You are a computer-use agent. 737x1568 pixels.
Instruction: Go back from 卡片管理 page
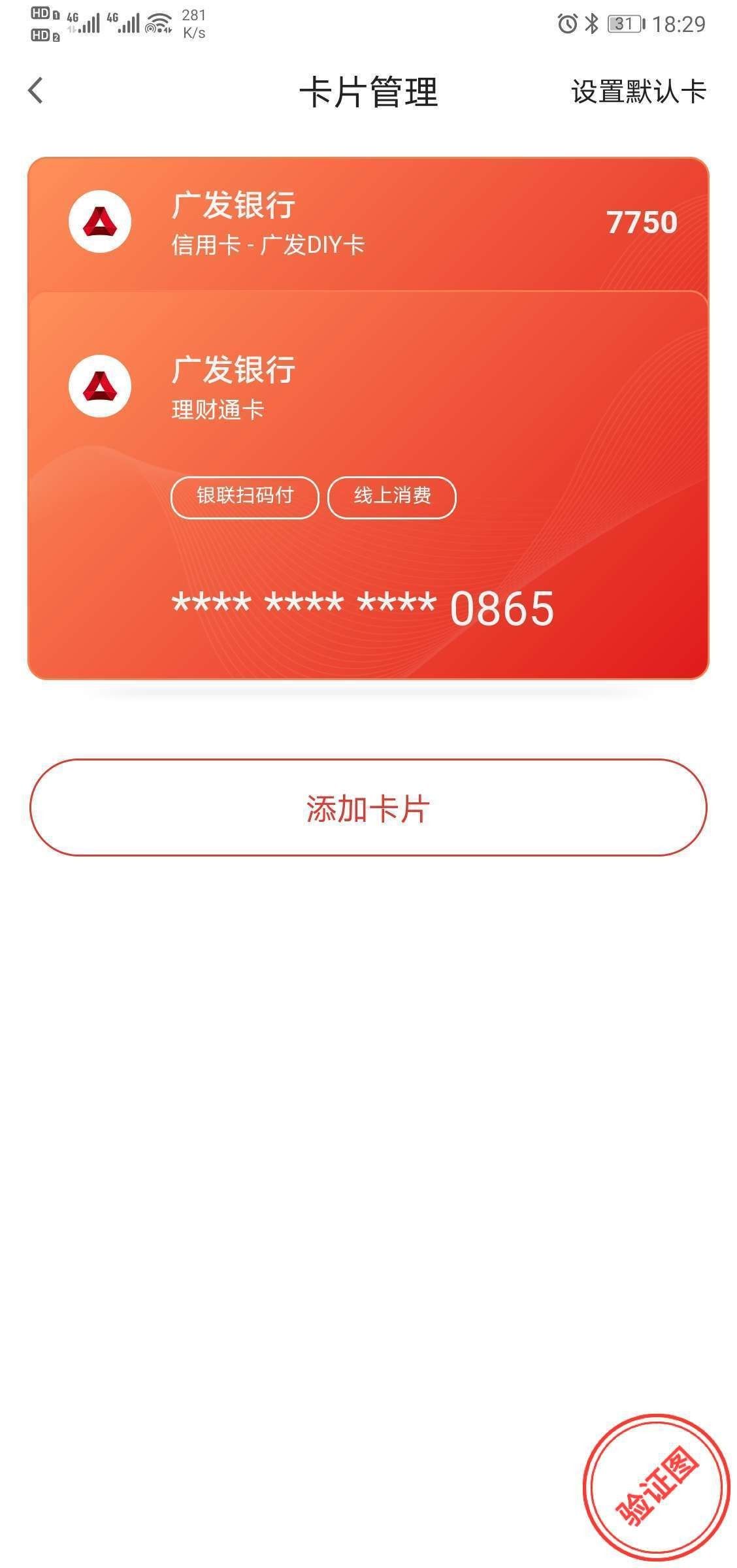point(36,91)
